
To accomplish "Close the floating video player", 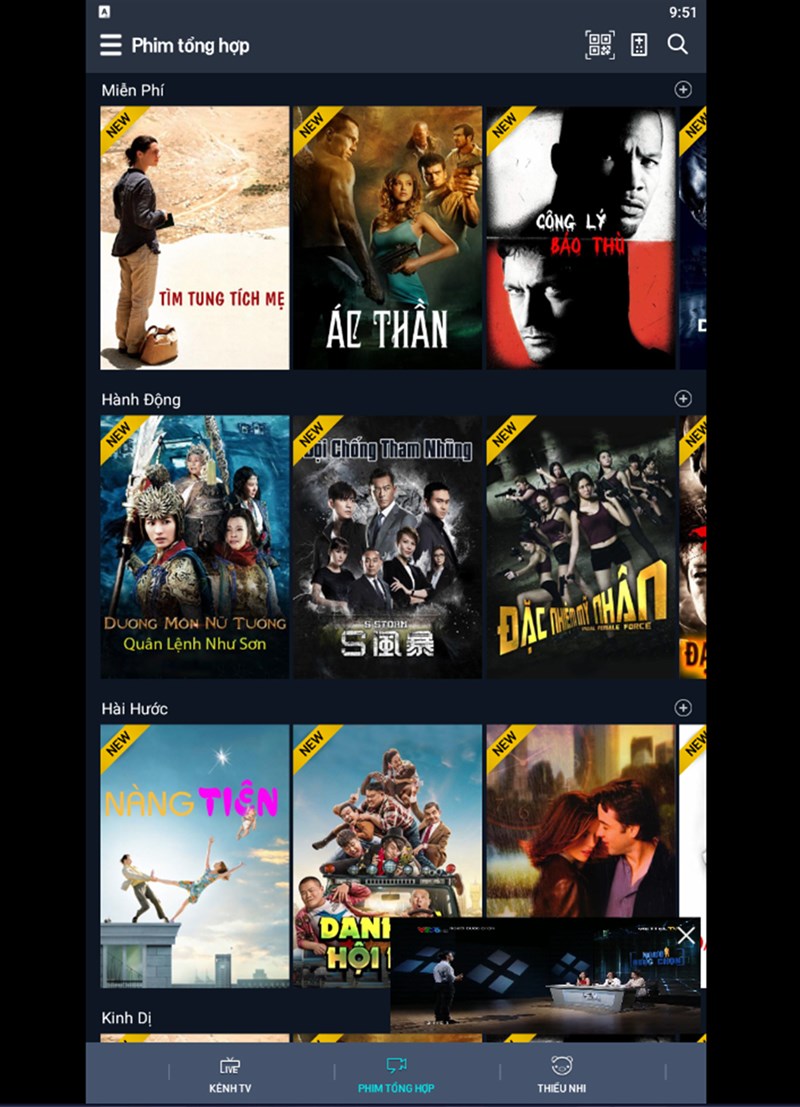I will pos(686,936).
